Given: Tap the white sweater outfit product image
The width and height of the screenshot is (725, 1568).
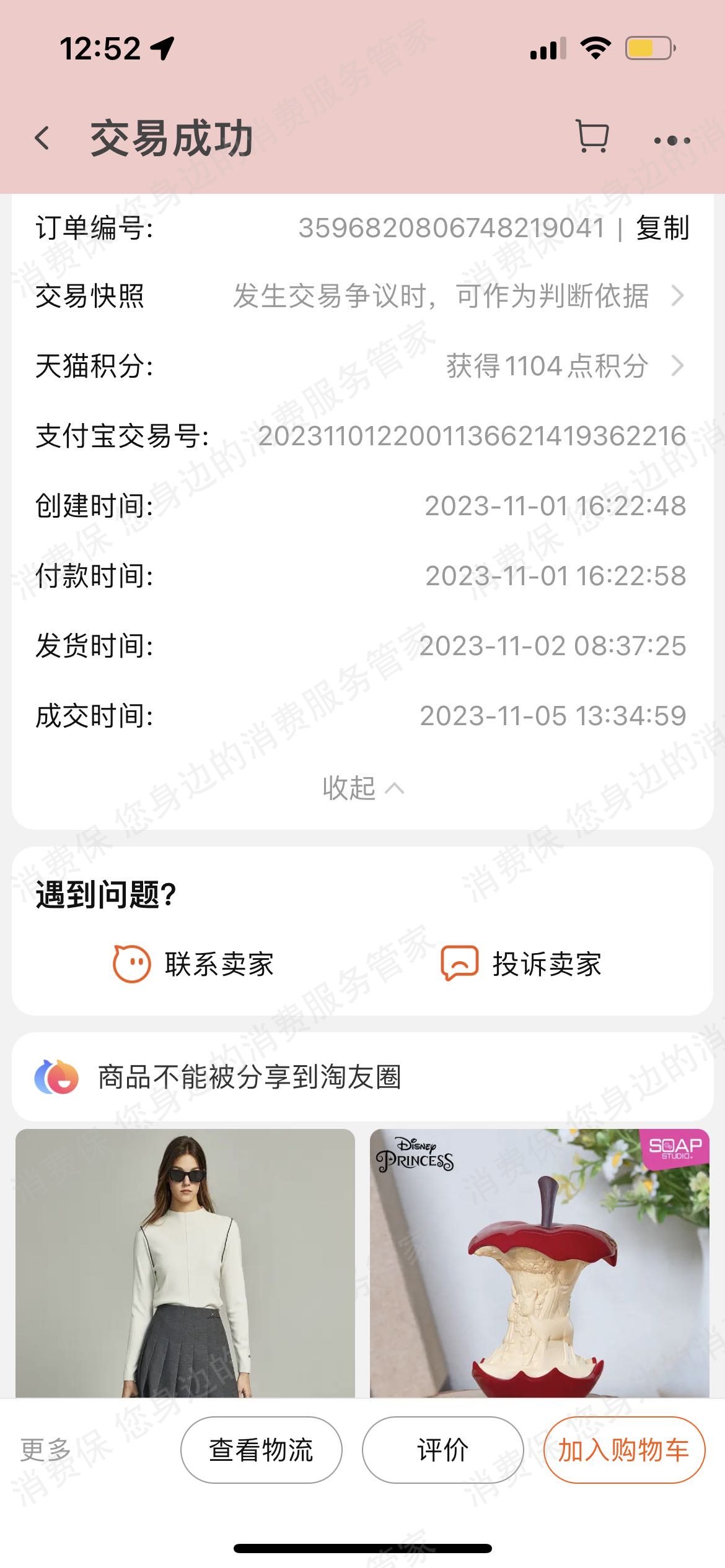Looking at the screenshot, I should [x=186, y=1263].
